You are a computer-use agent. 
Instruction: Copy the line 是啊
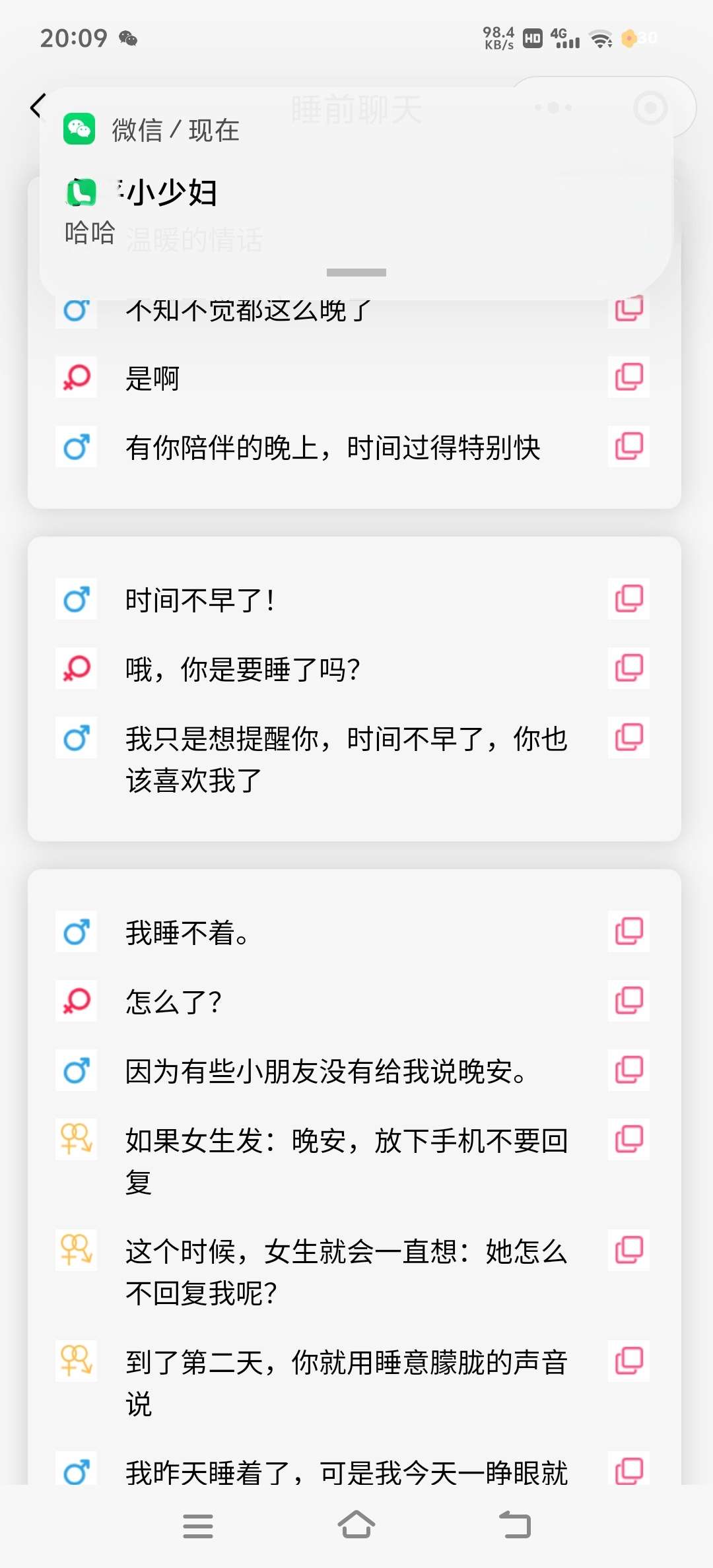628,377
